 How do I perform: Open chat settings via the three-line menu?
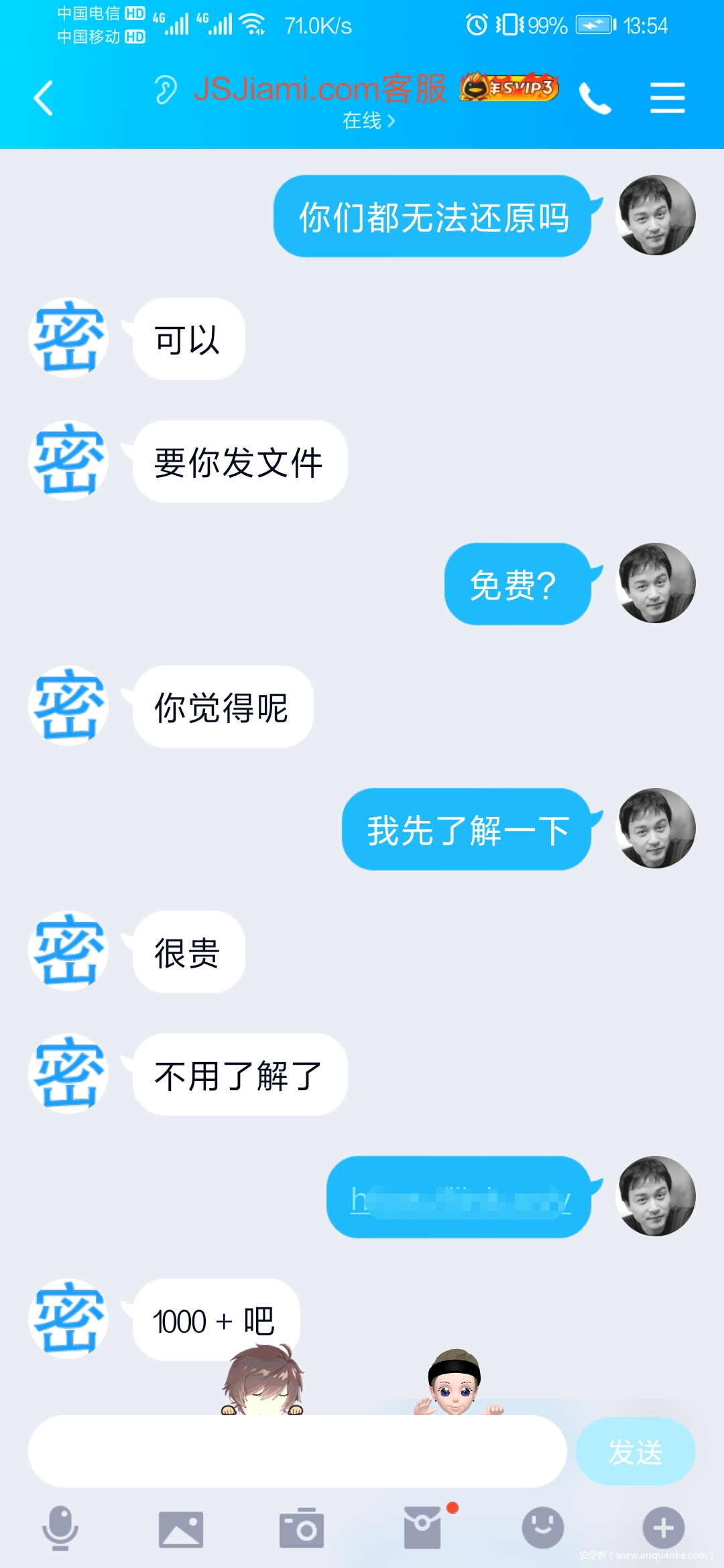[x=667, y=97]
